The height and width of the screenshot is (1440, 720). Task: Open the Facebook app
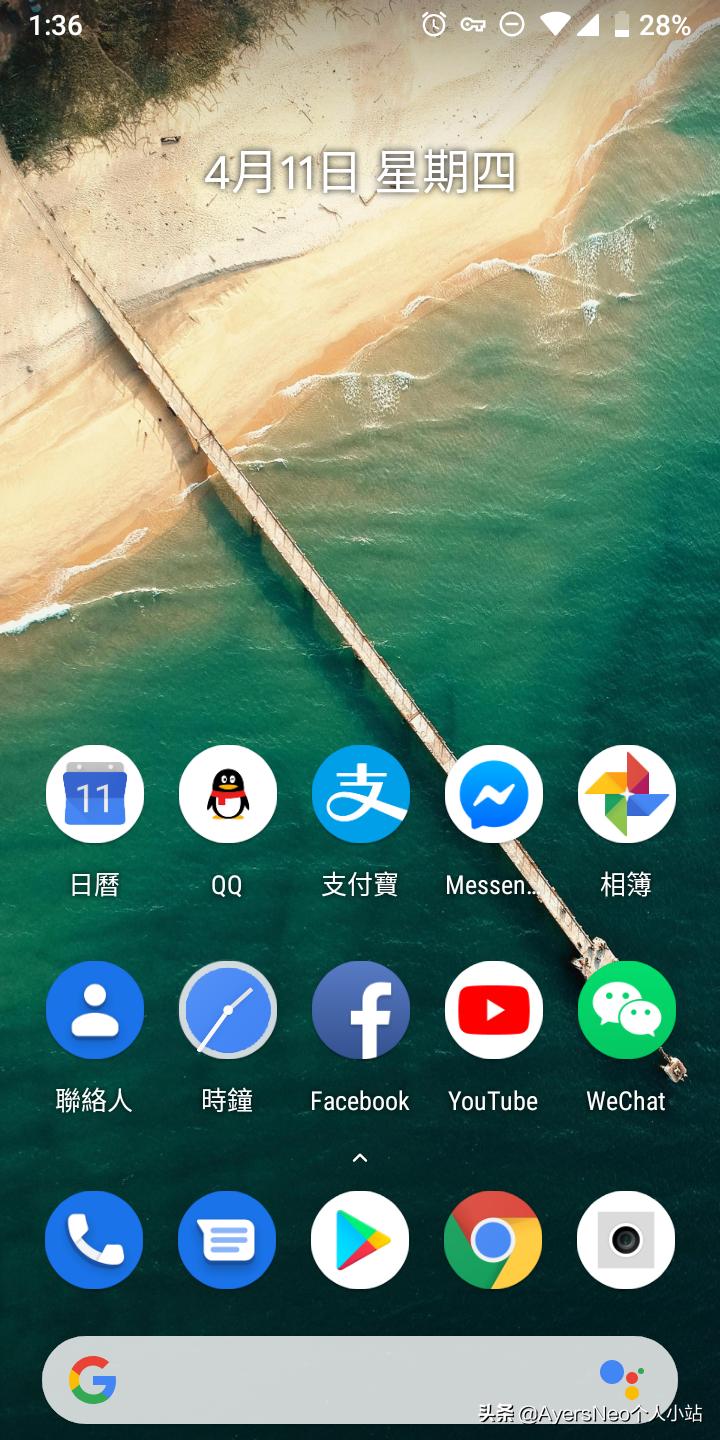tap(360, 1010)
